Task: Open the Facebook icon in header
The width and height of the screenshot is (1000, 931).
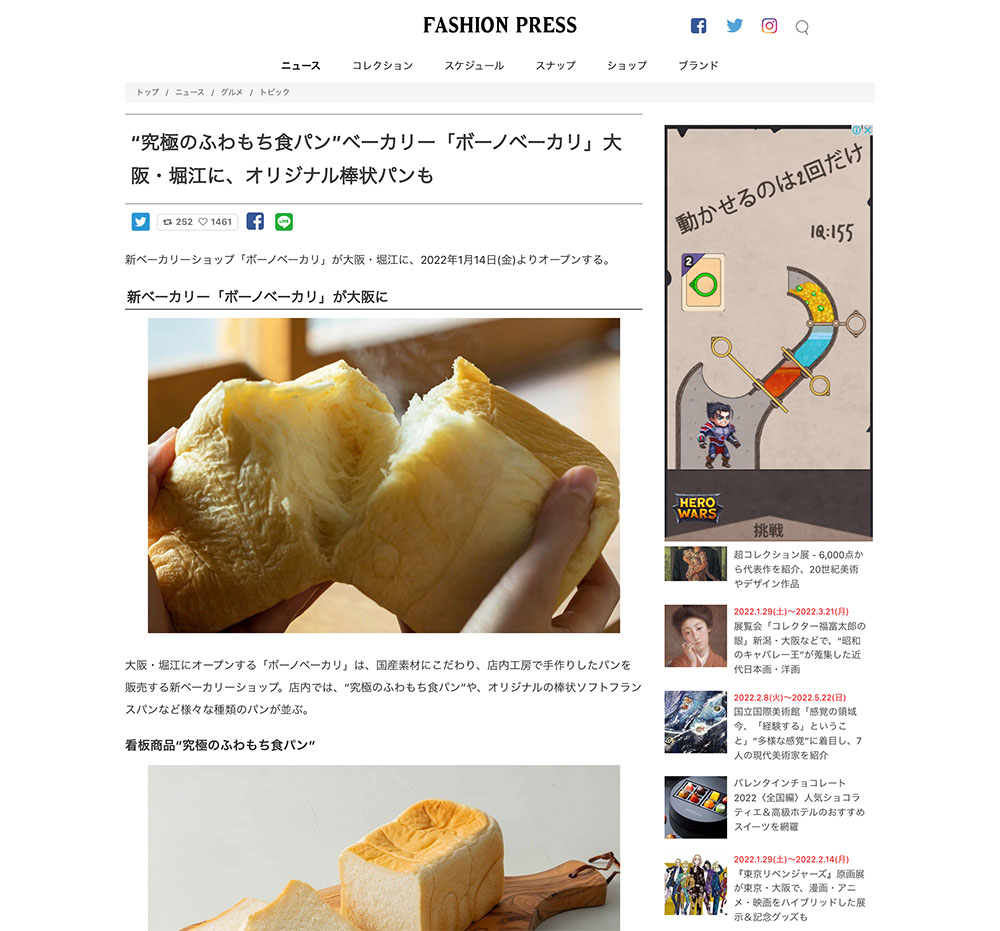Action: pos(698,26)
